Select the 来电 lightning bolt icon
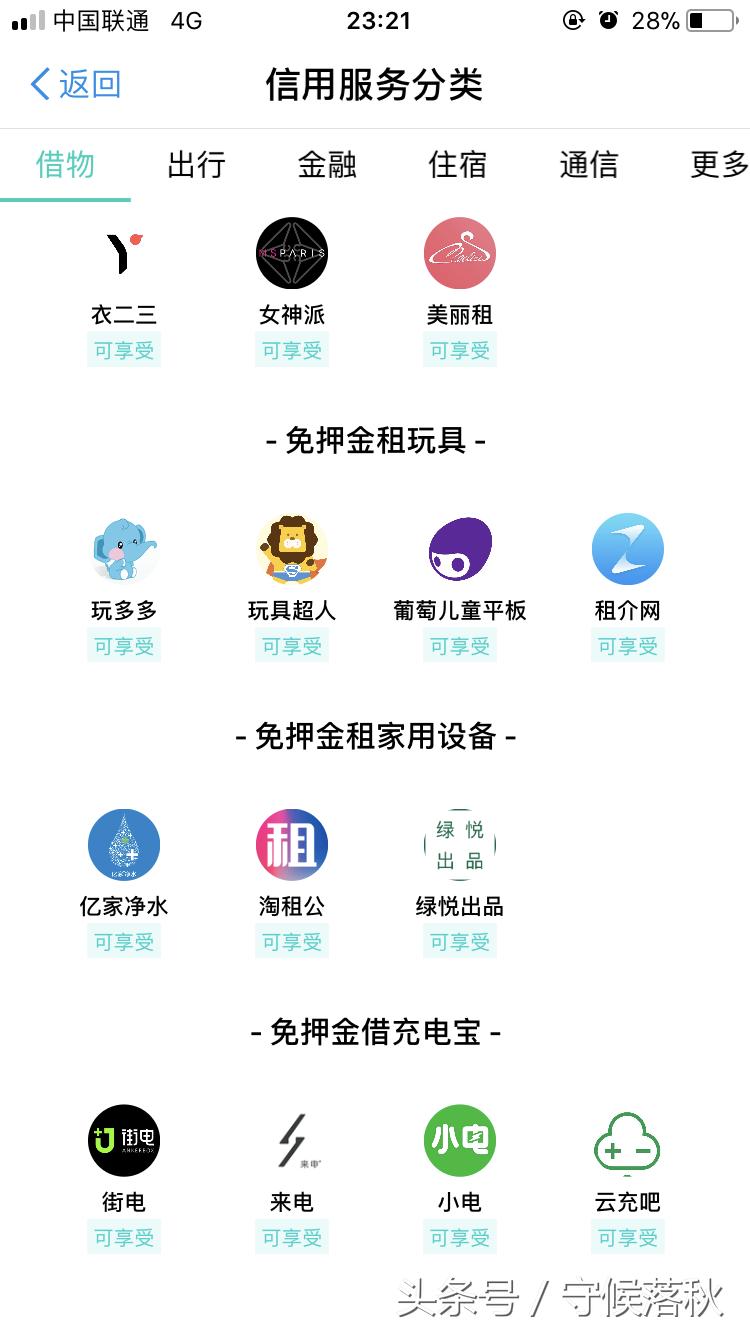Screen dimensions: 750x1334 pyautogui.click(x=291, y=1140)
